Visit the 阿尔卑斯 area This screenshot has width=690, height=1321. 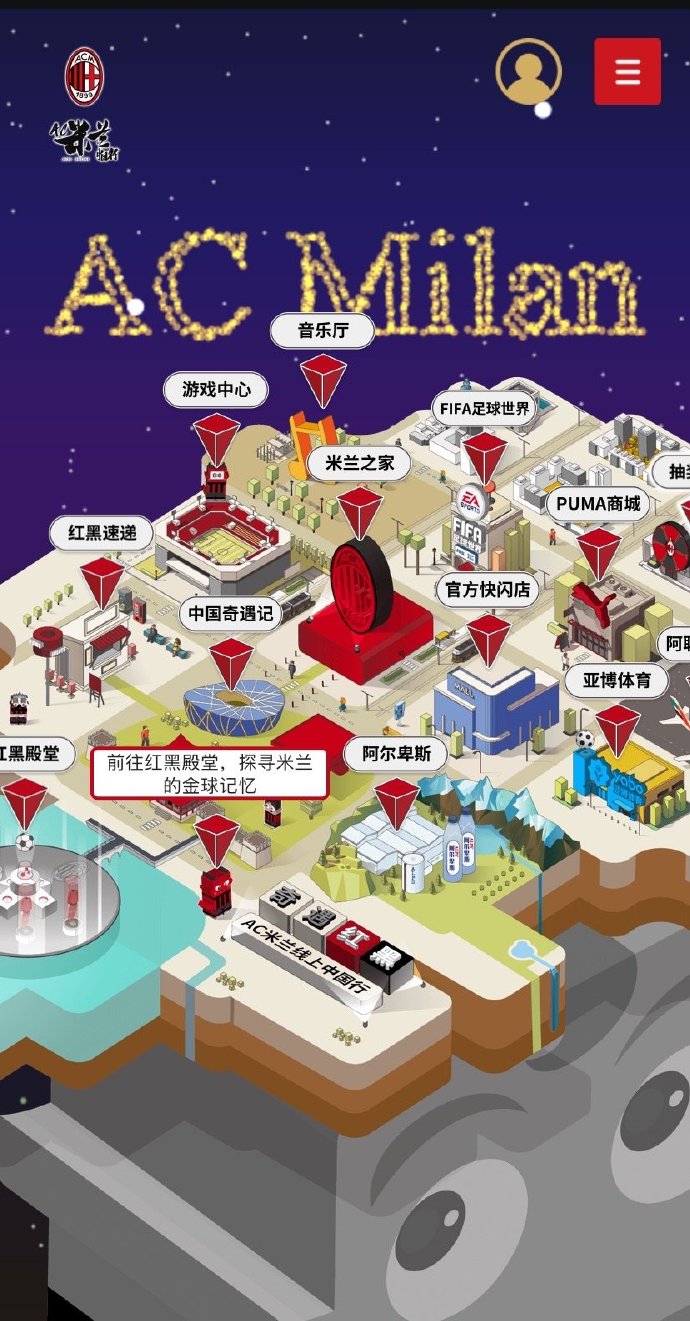[396, 753]
